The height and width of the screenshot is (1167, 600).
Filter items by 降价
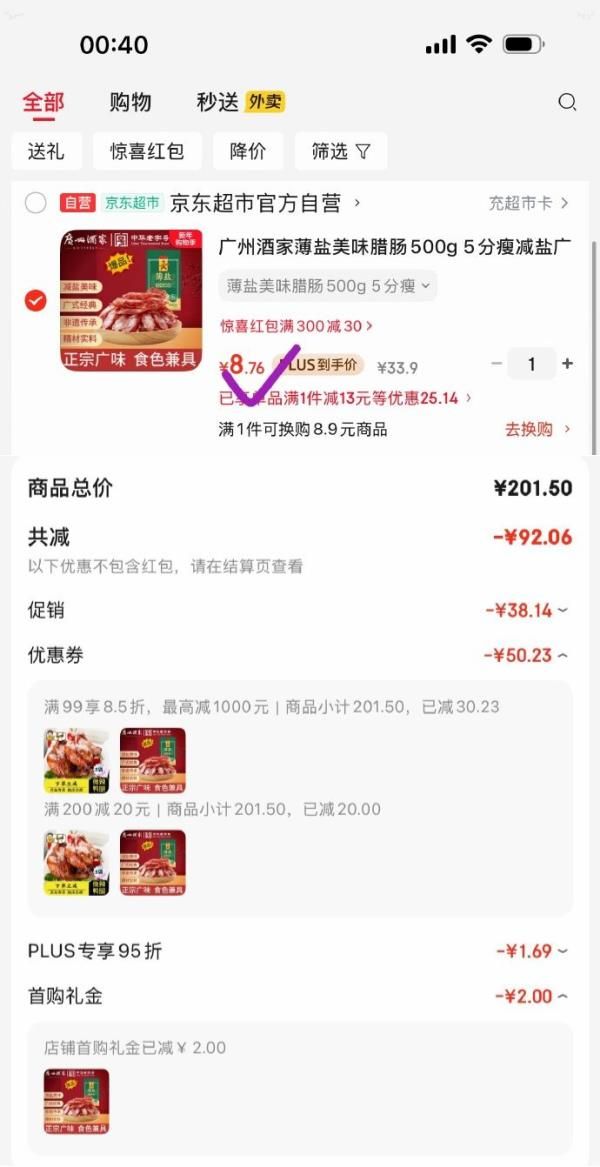pos(248,151)
